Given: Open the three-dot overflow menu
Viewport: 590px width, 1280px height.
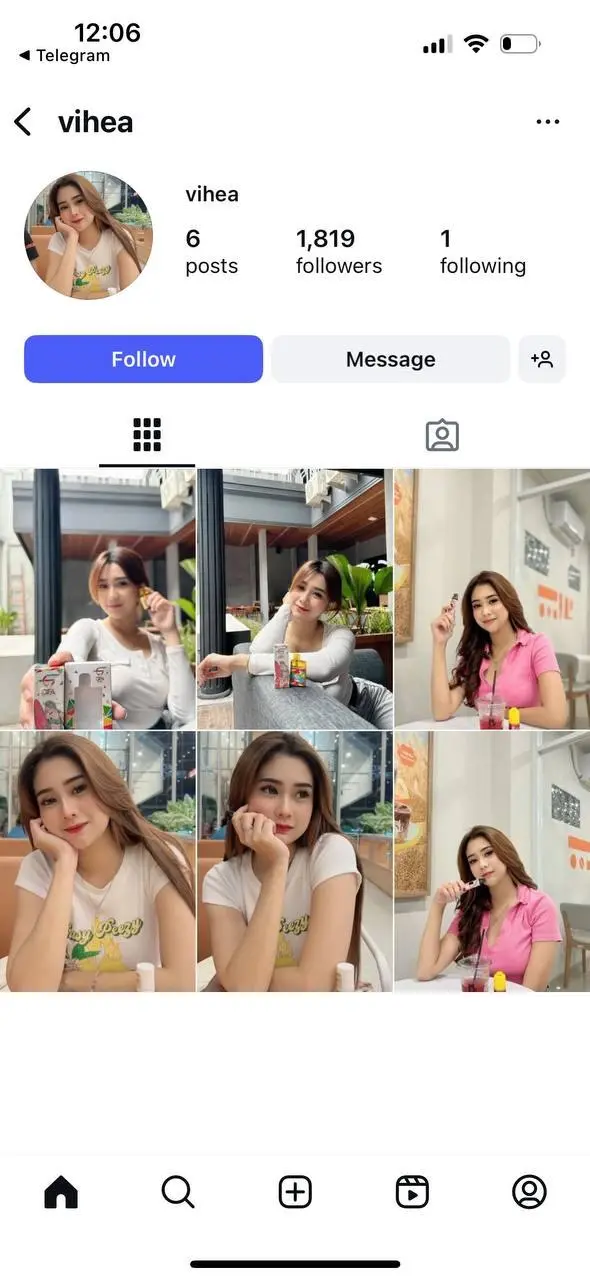Looking at the screenshot, I should 548,122.
